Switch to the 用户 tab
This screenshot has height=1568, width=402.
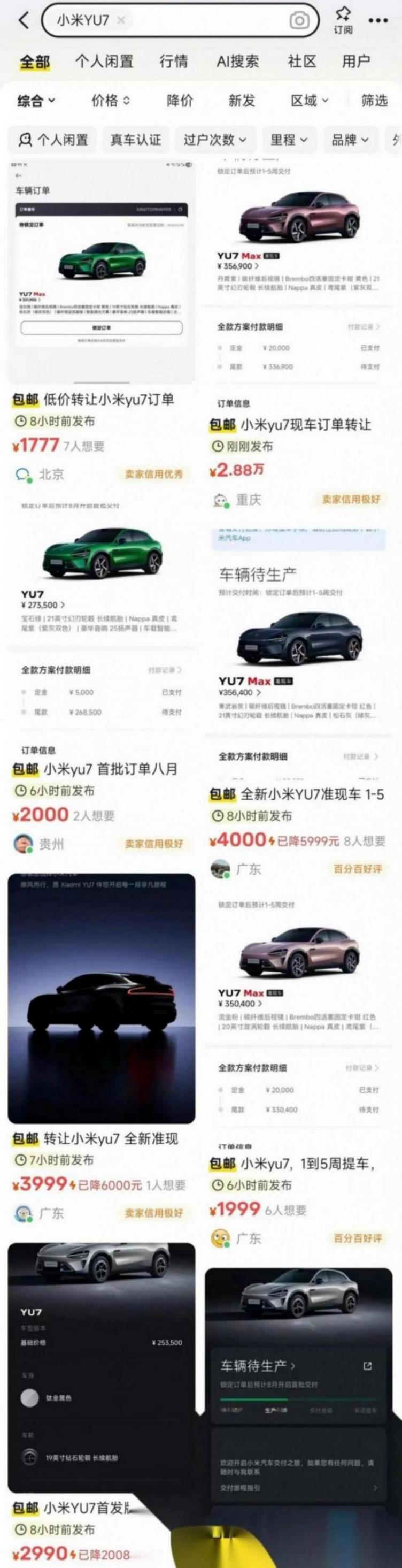click(356, 62)
